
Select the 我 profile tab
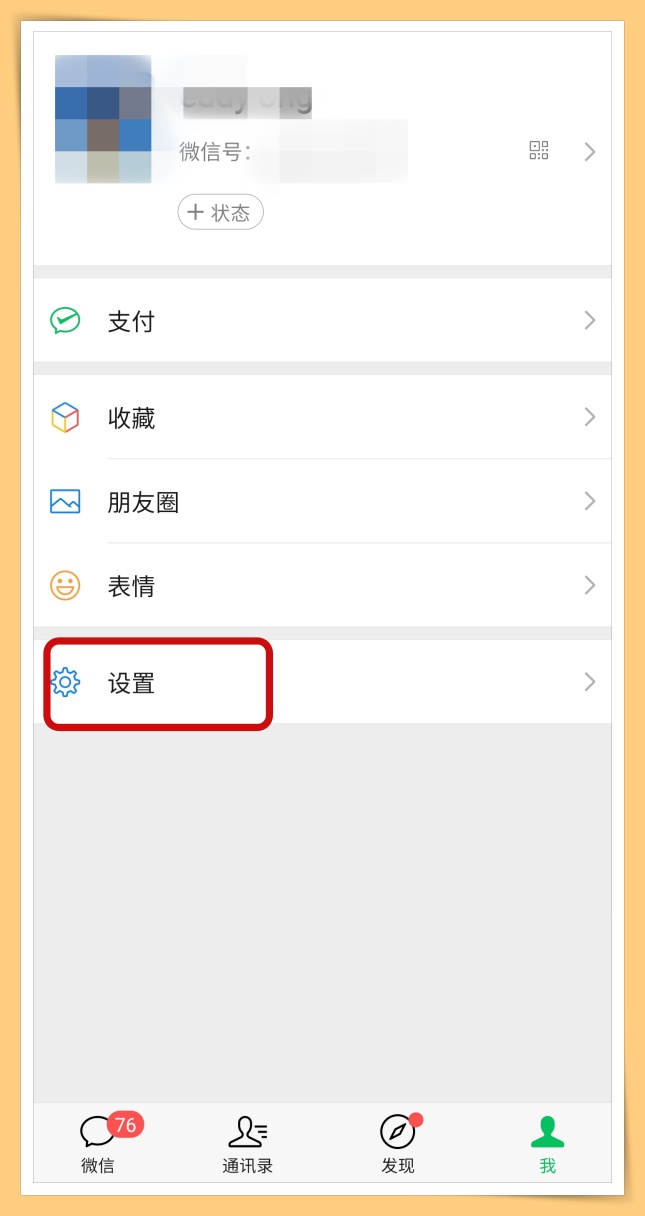click(547, 1143)
